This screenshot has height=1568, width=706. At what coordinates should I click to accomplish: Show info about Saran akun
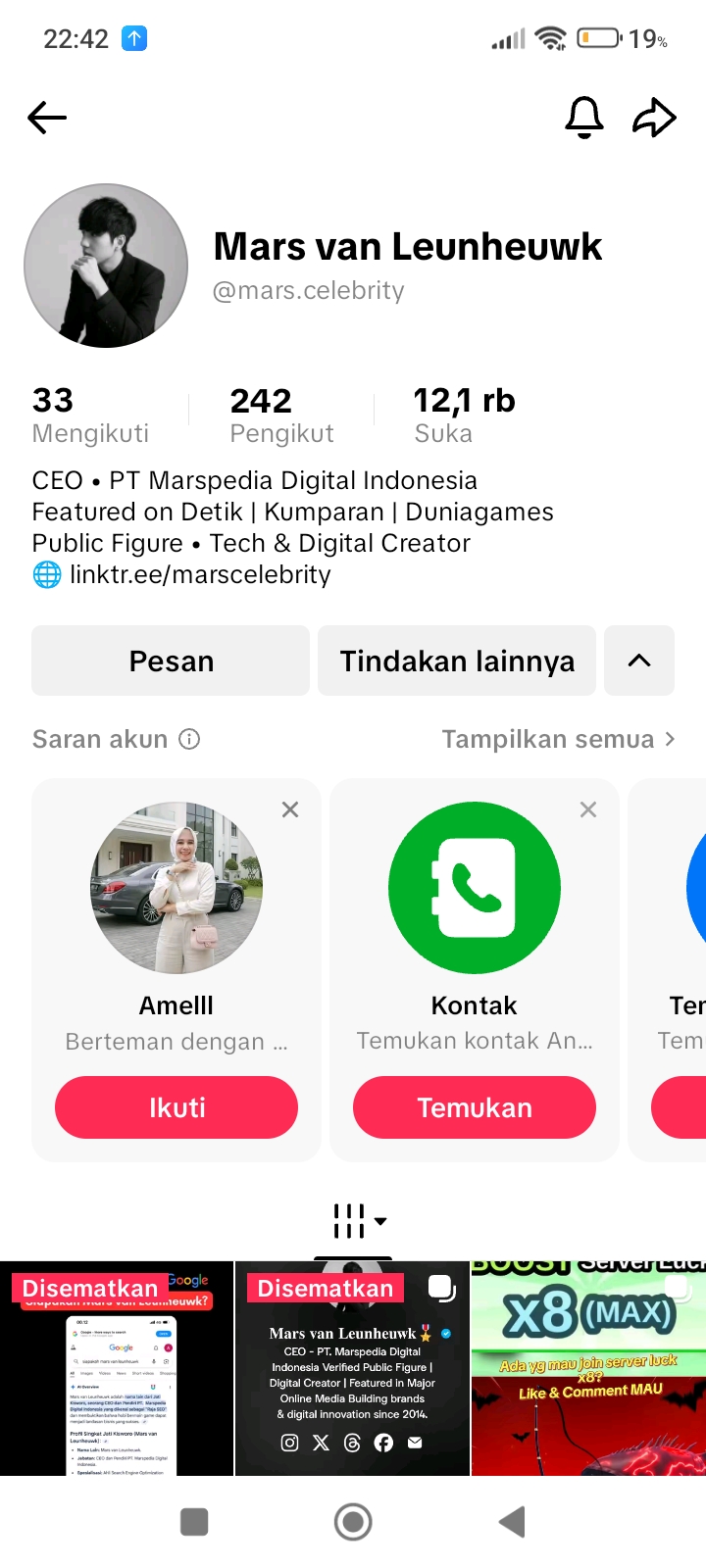[189, 739]
